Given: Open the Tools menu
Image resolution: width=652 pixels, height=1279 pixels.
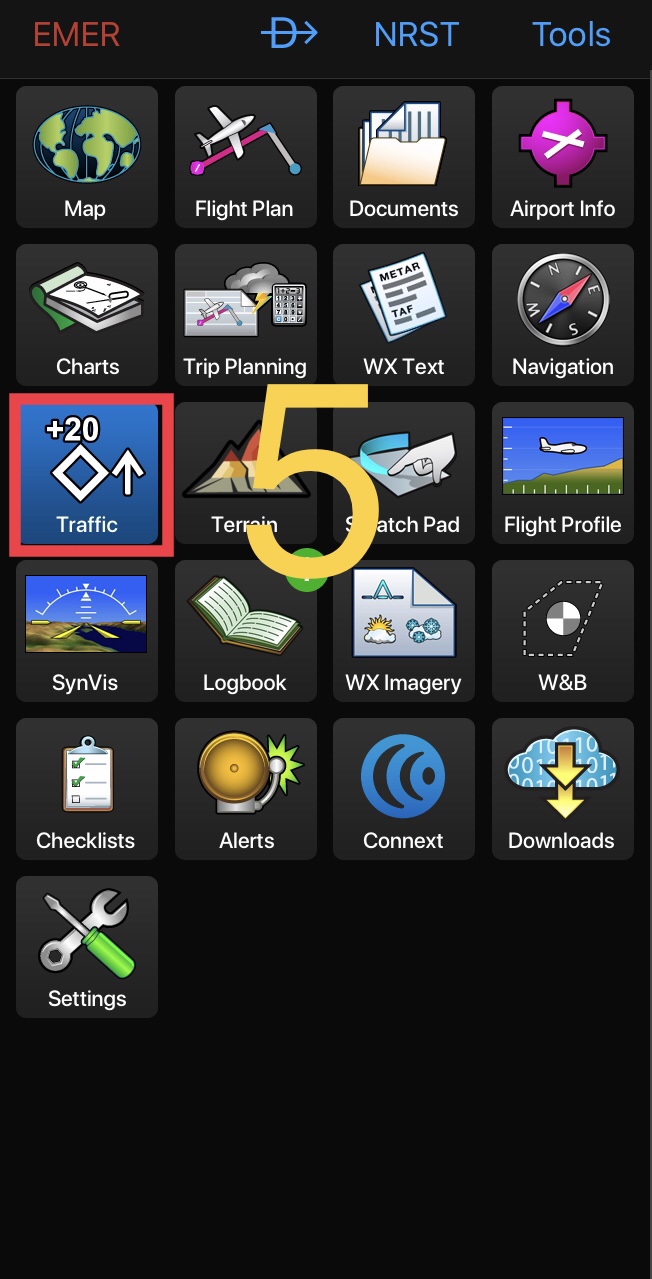Looking at the screenshot, I should (571, 35).
